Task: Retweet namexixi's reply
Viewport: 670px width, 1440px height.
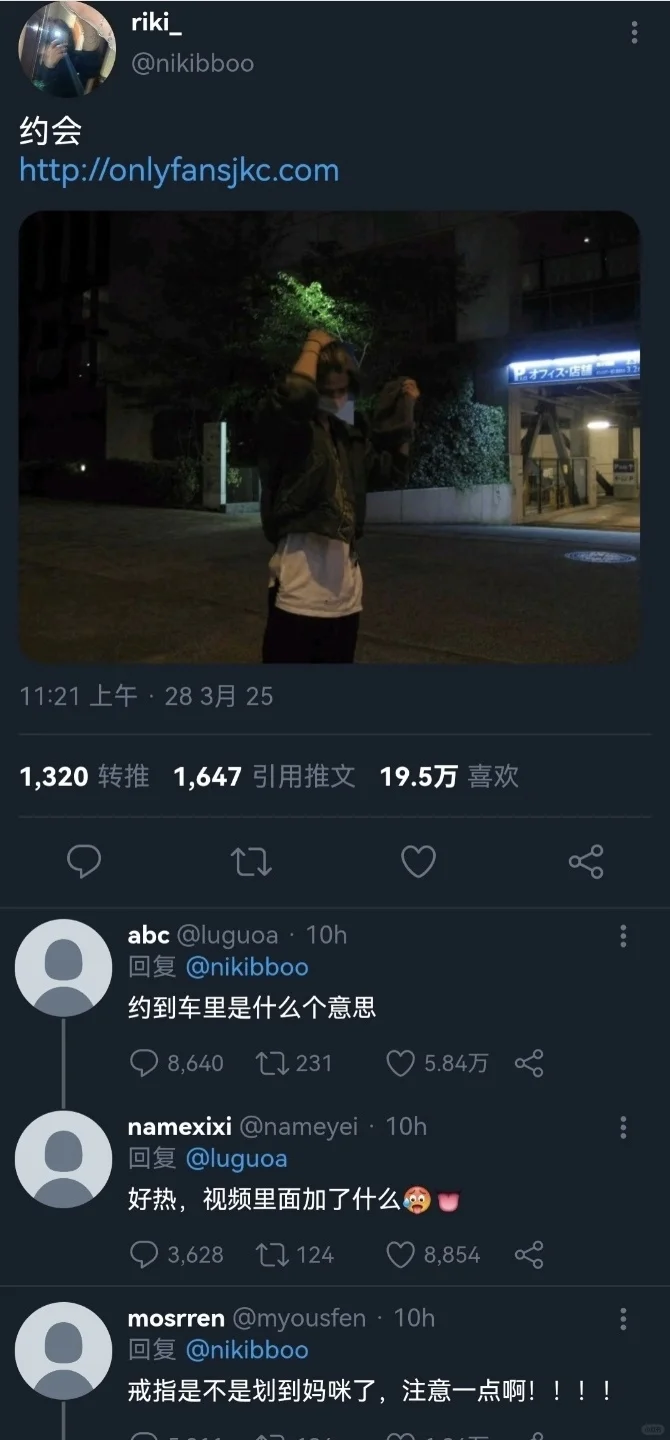Action: 294,1255
